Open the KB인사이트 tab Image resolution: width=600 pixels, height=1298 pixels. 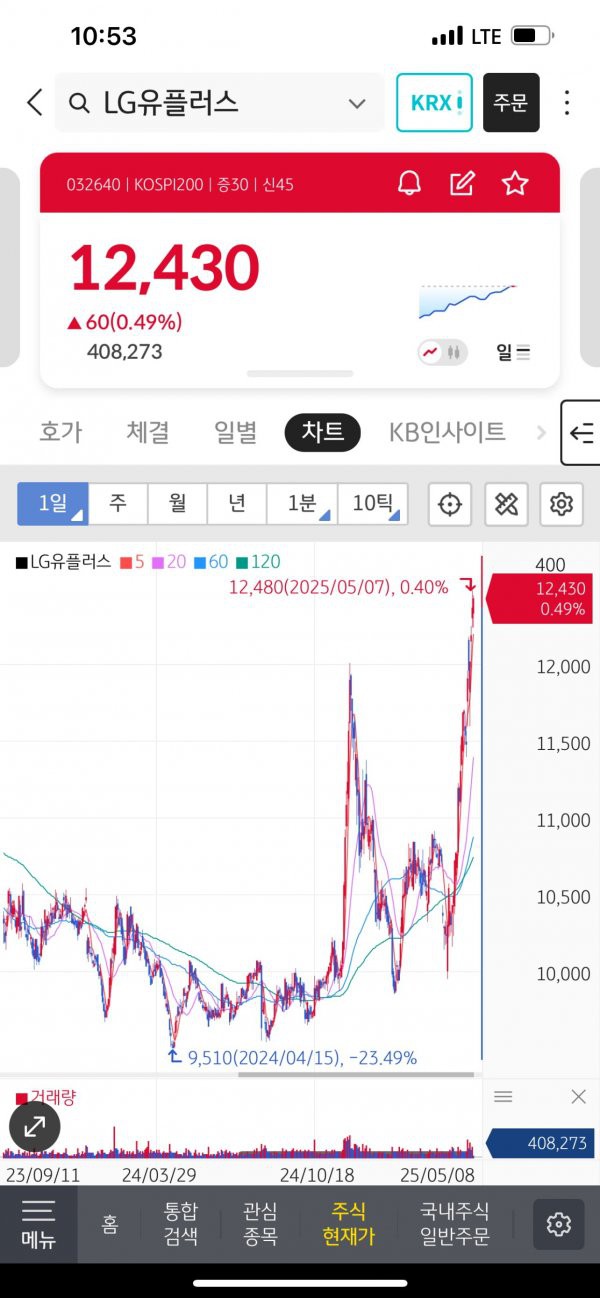point(447,432)
